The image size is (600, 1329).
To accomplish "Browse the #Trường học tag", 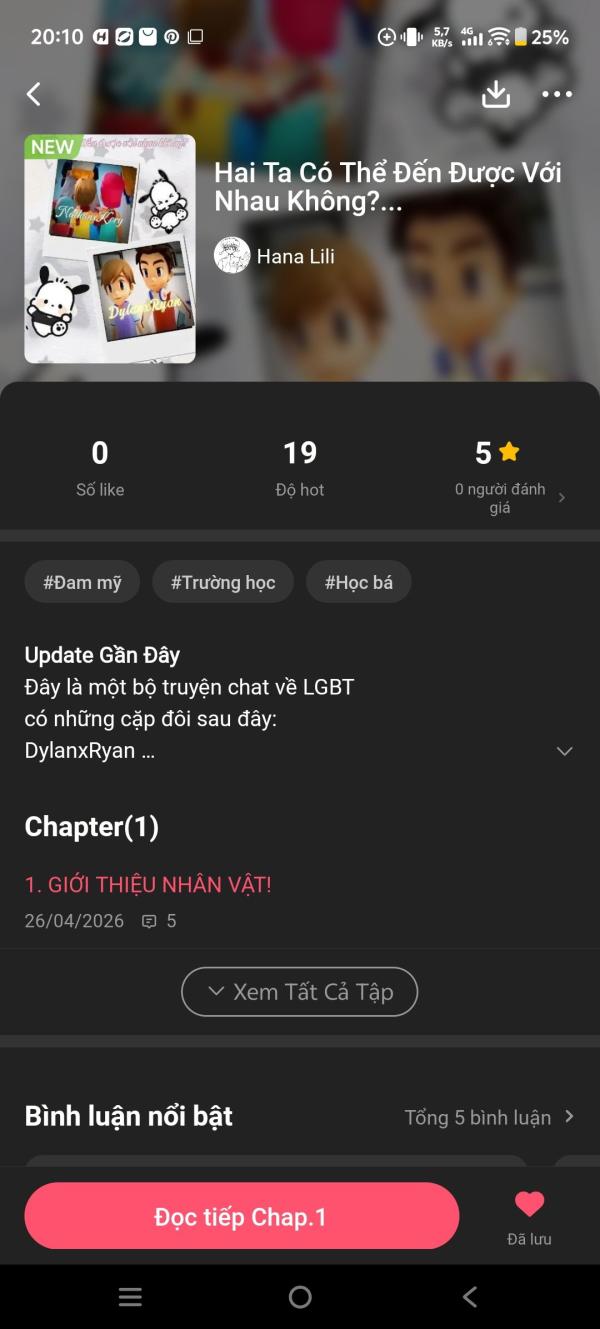I will [x=223, y=582].
